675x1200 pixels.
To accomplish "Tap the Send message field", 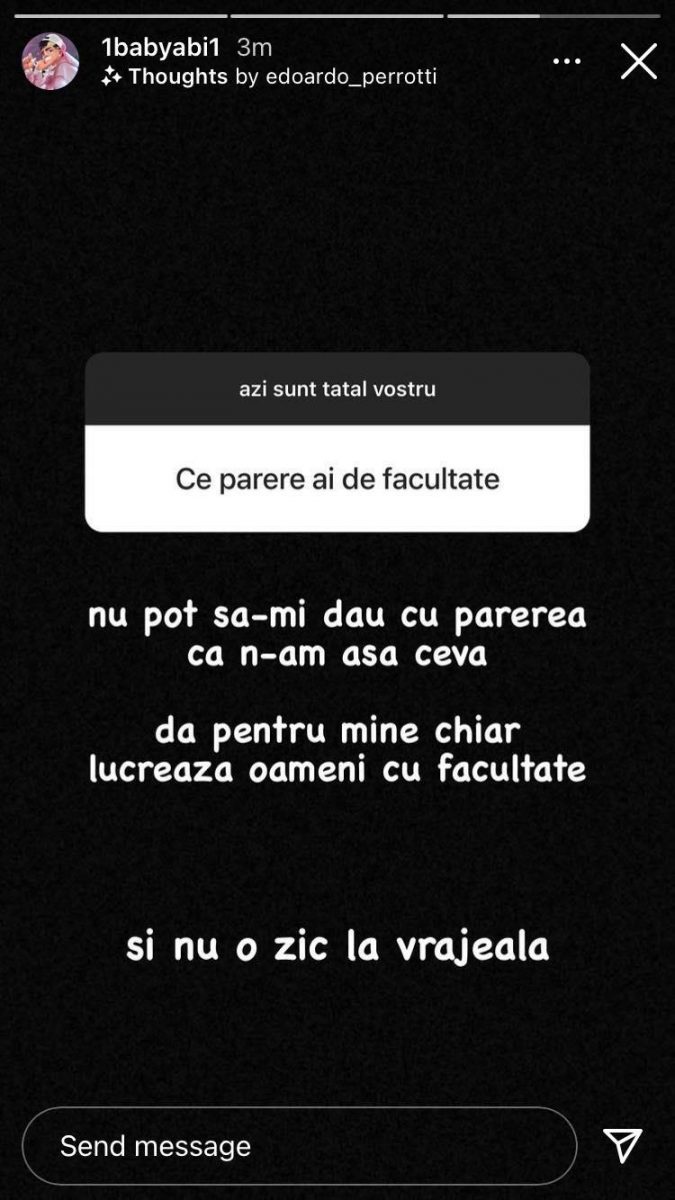I will coord(298,1146).
